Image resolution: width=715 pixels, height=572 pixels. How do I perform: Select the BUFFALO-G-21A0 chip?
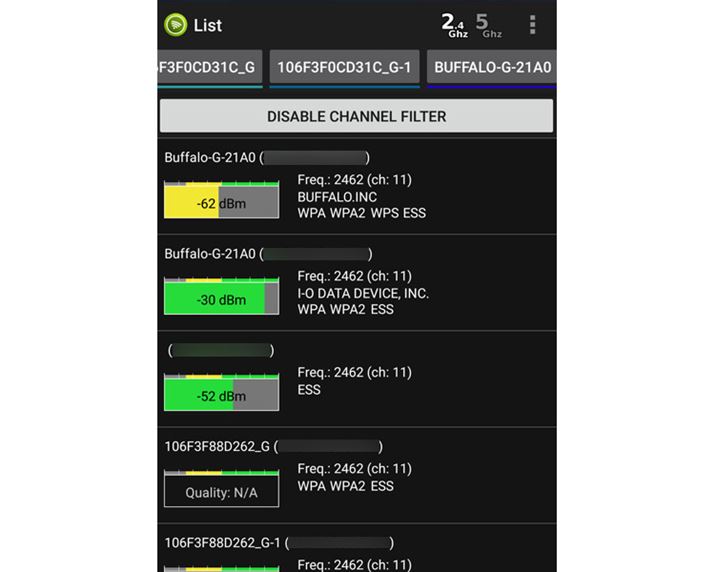tap(491, 68)
